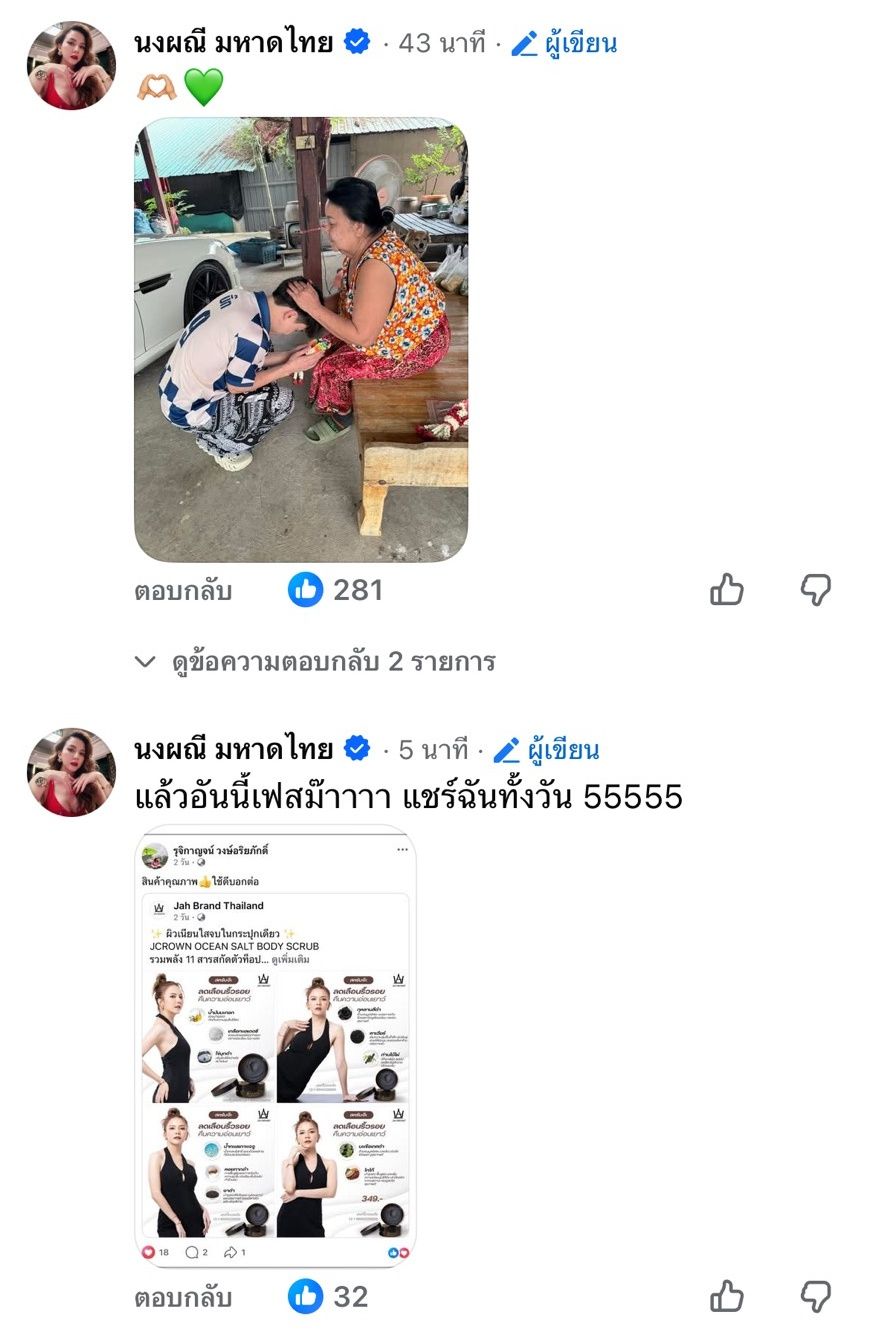Open the profile picture on the 43 นาที comment
The height and width of the screenshot is (1341, 870).
click(71, 66)
